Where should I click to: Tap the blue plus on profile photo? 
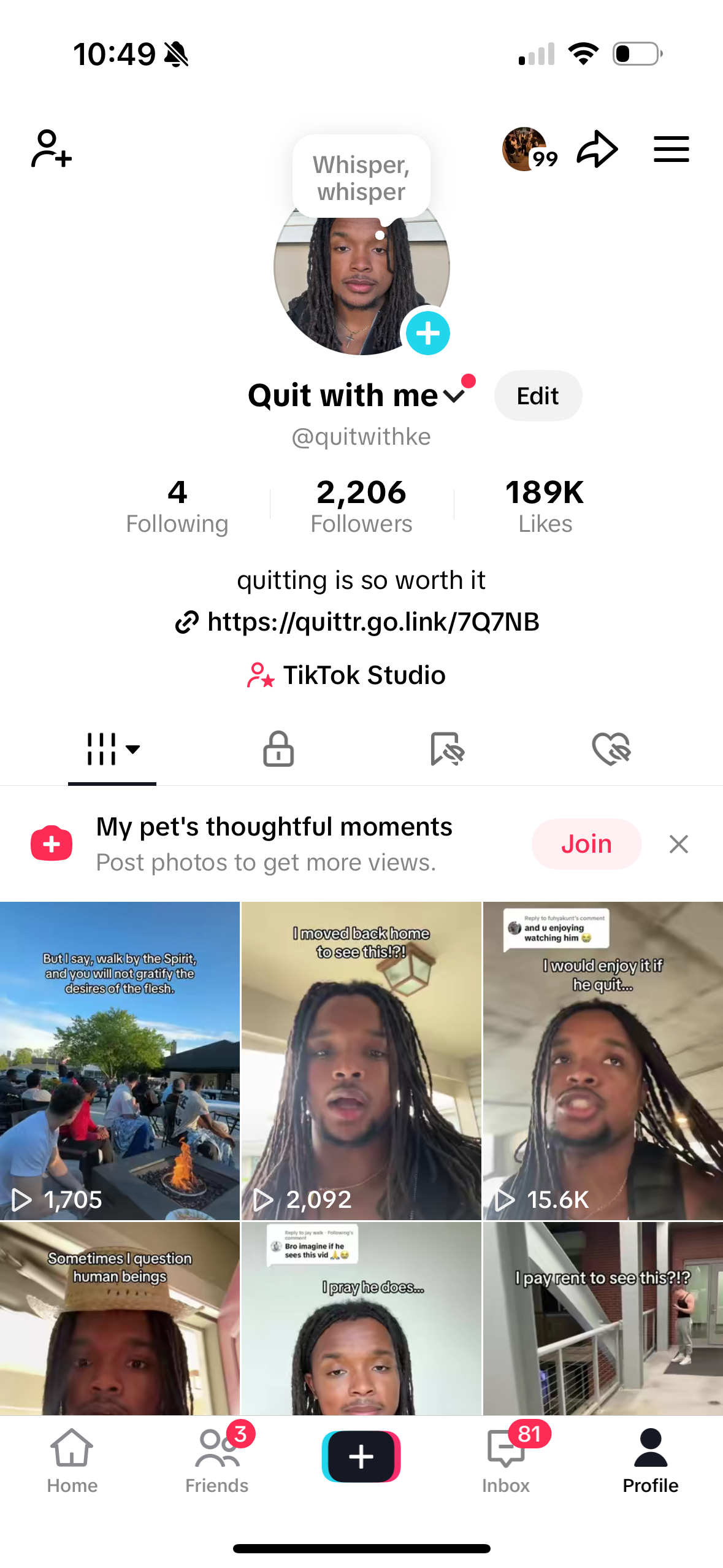(x=427, y=333)
